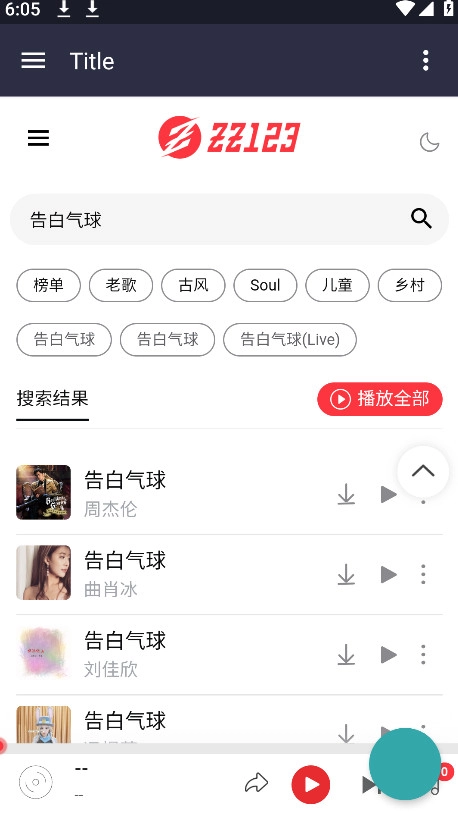Open more options for 刘佳欣's song

pyautogui.click(x=423, y=654)
